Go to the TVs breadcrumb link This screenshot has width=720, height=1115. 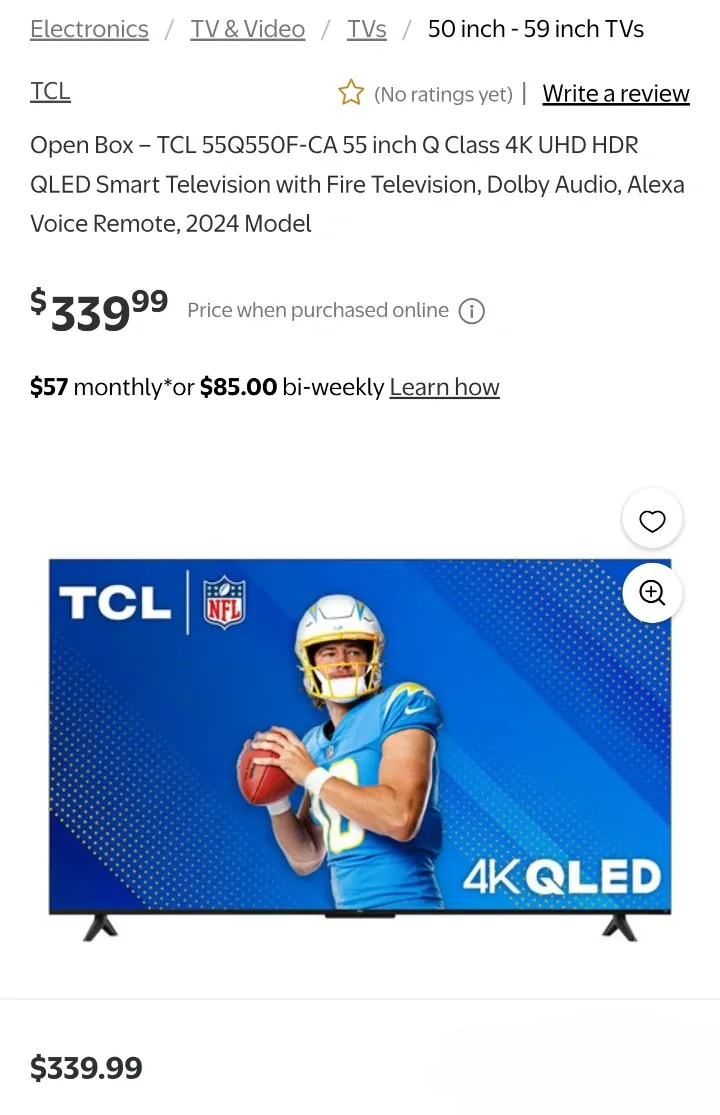[x=366, y=29]
